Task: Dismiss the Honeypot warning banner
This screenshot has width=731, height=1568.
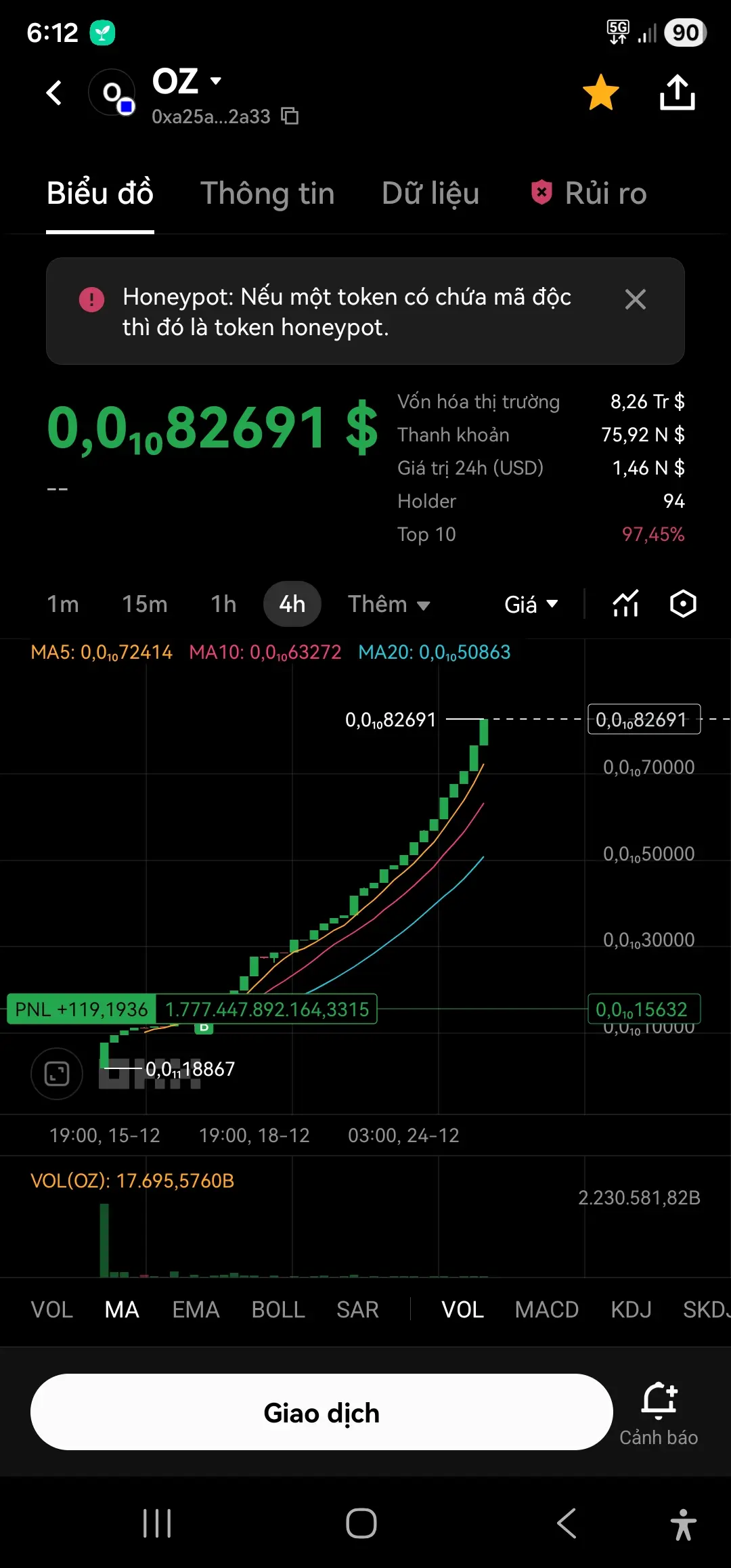Action: pyautogui.click(x=635, y=299)
